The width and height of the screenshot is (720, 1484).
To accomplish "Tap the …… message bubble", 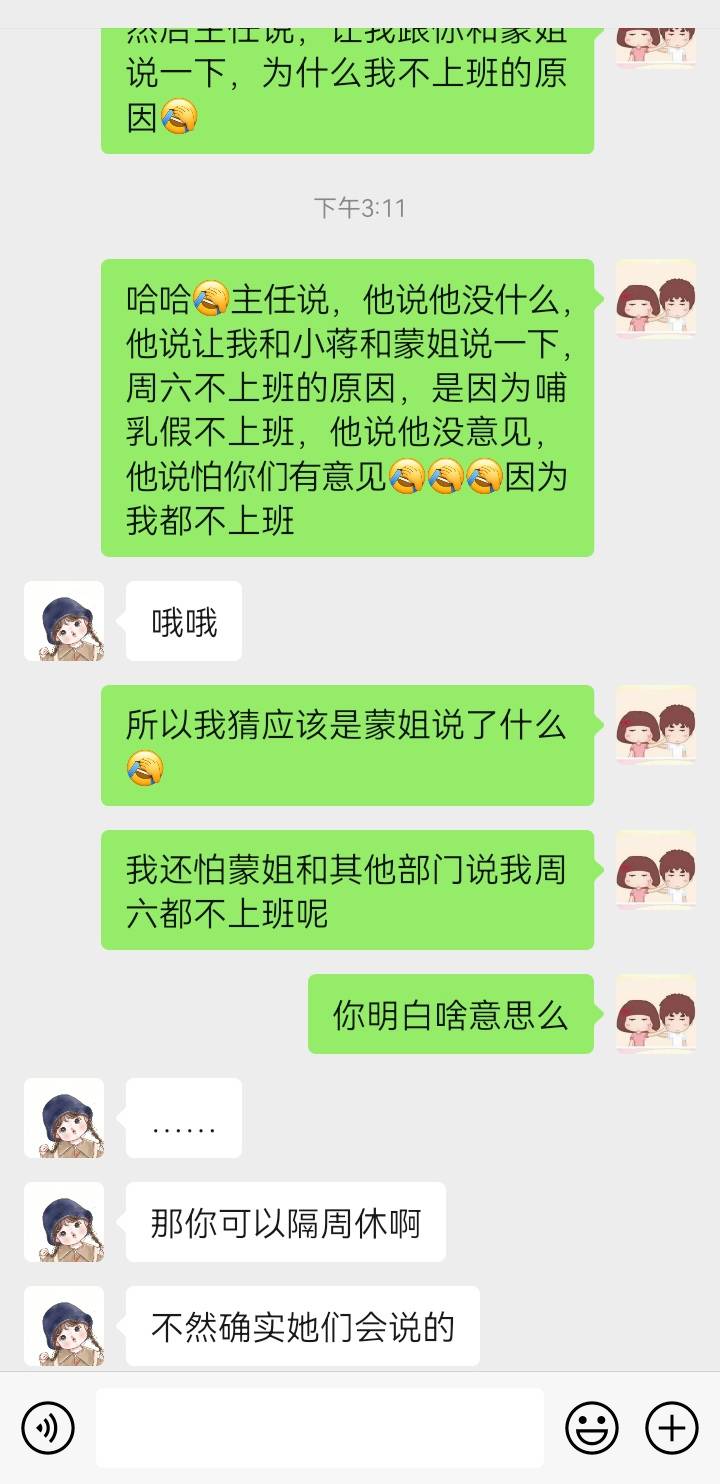I will click(x=183, y=1120).
